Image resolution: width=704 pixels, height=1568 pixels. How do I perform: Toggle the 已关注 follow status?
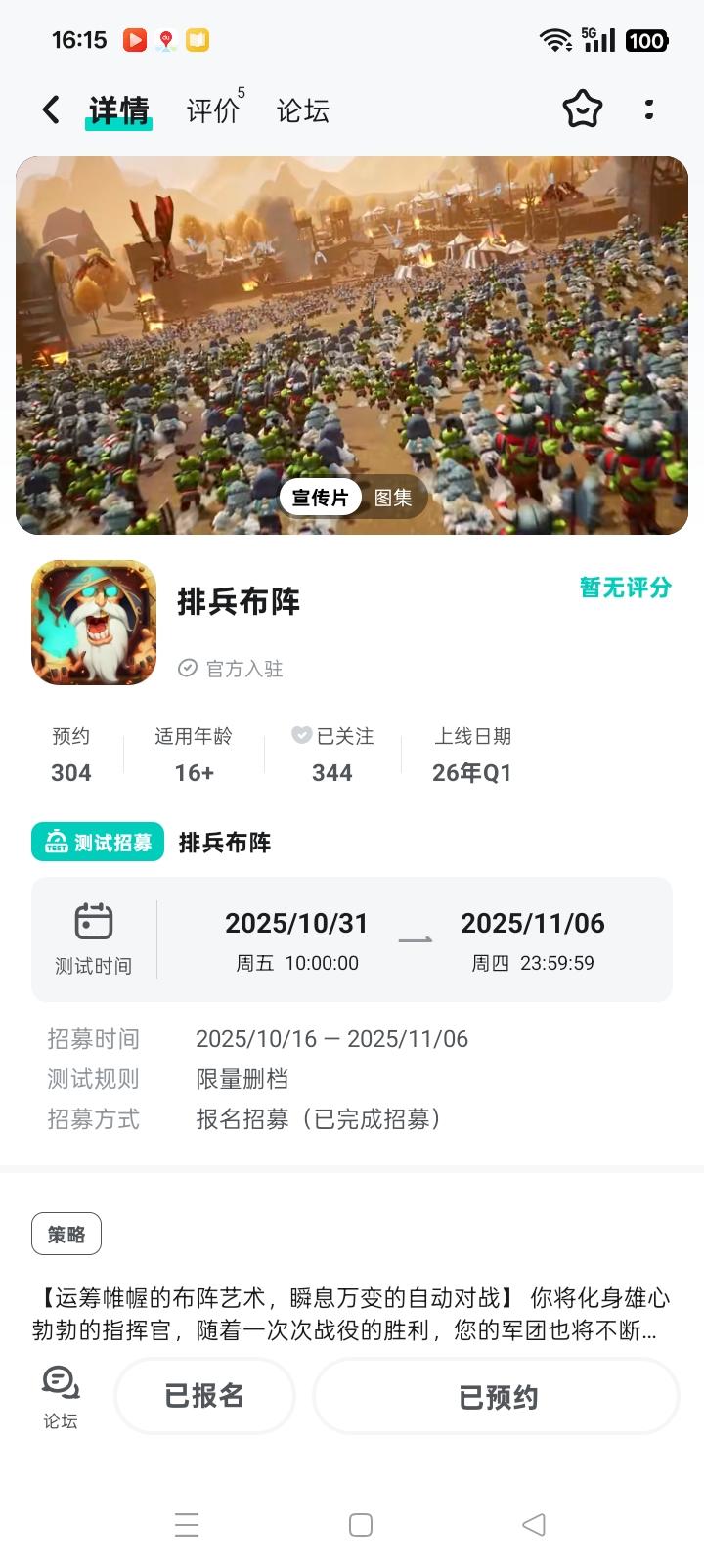coord(332,755)
